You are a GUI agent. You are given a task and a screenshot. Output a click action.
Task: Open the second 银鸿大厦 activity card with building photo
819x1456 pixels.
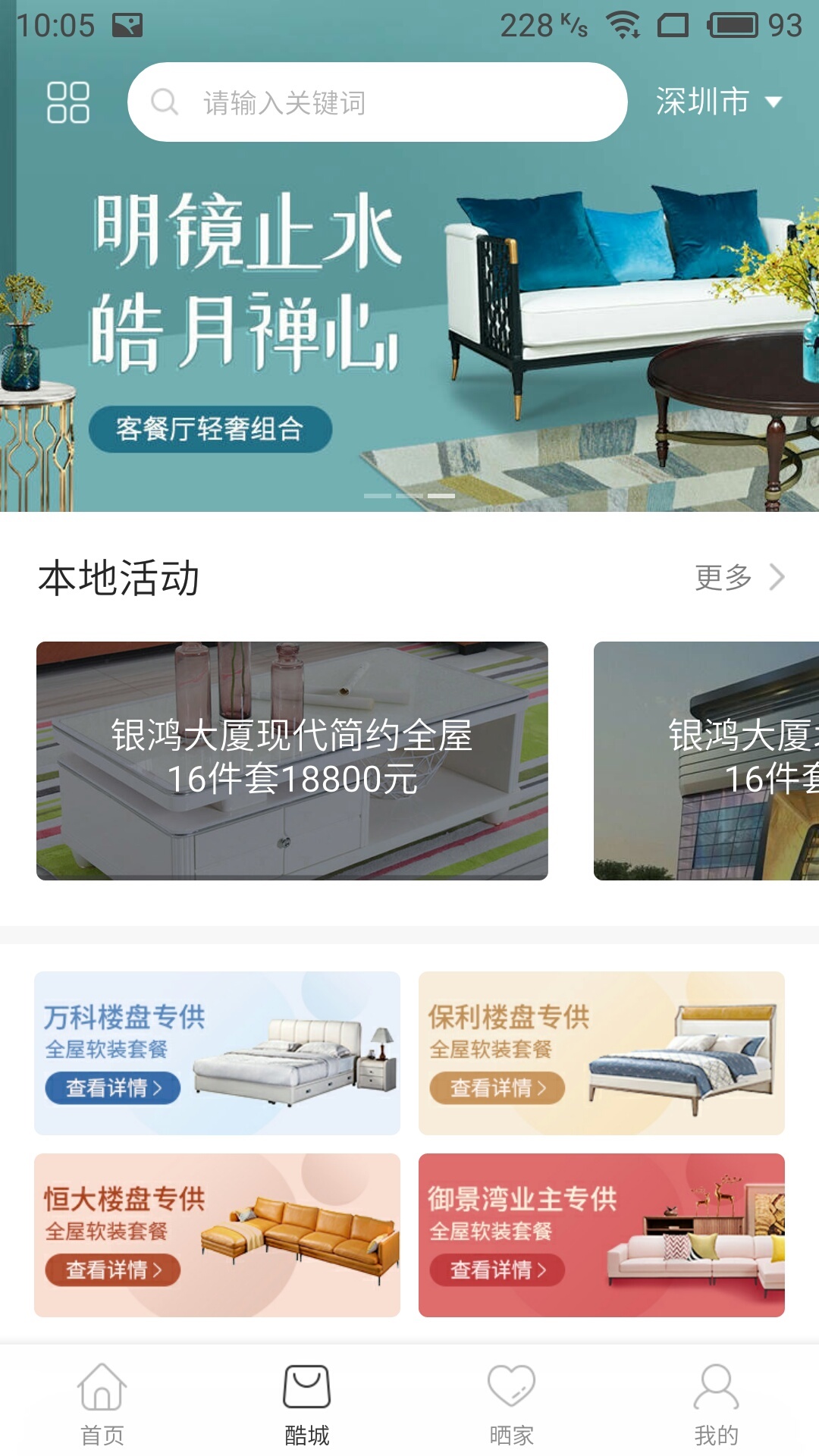tap(707, 761)
